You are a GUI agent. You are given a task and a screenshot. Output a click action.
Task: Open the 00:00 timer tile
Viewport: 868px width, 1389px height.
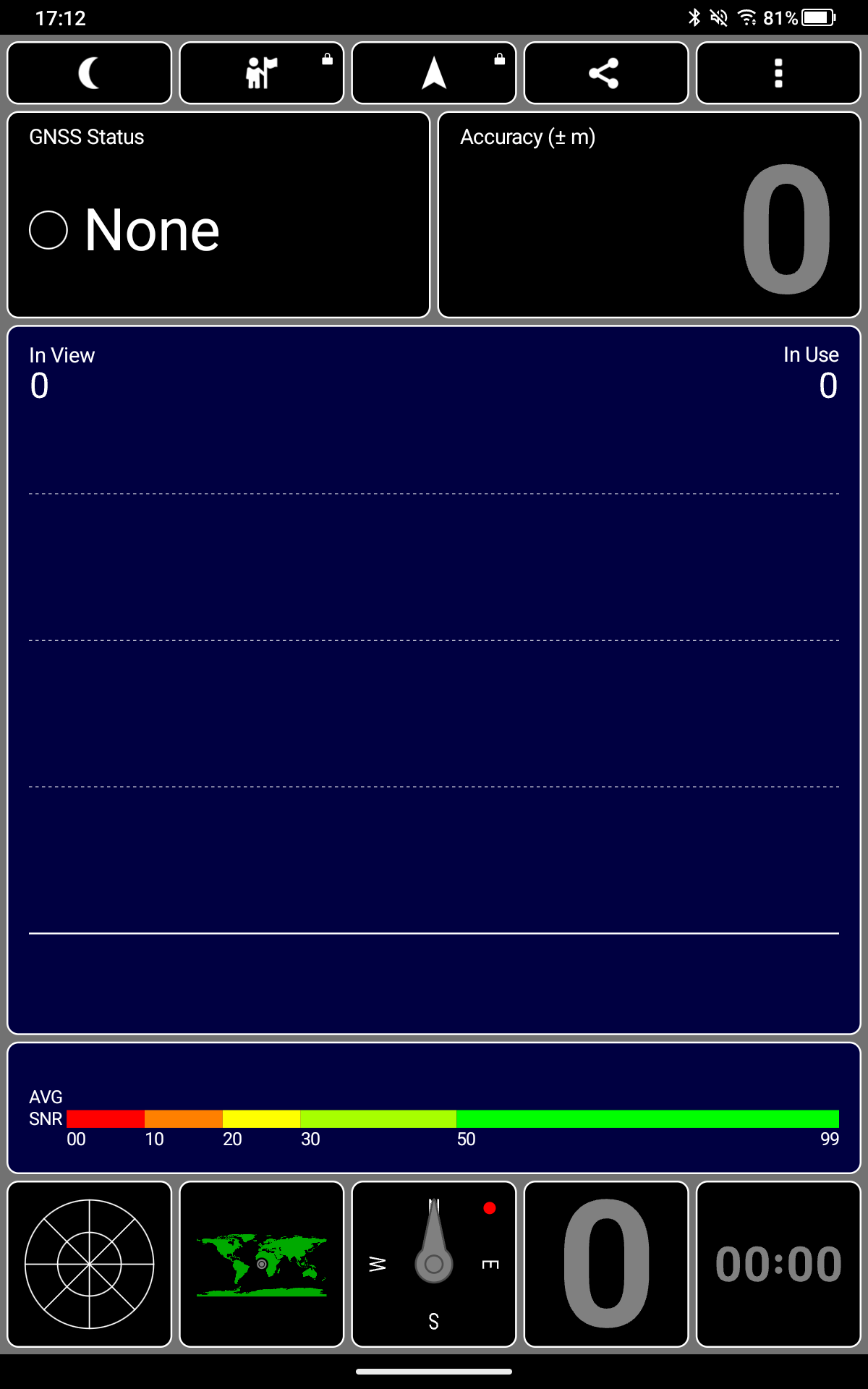point(778,1264)
